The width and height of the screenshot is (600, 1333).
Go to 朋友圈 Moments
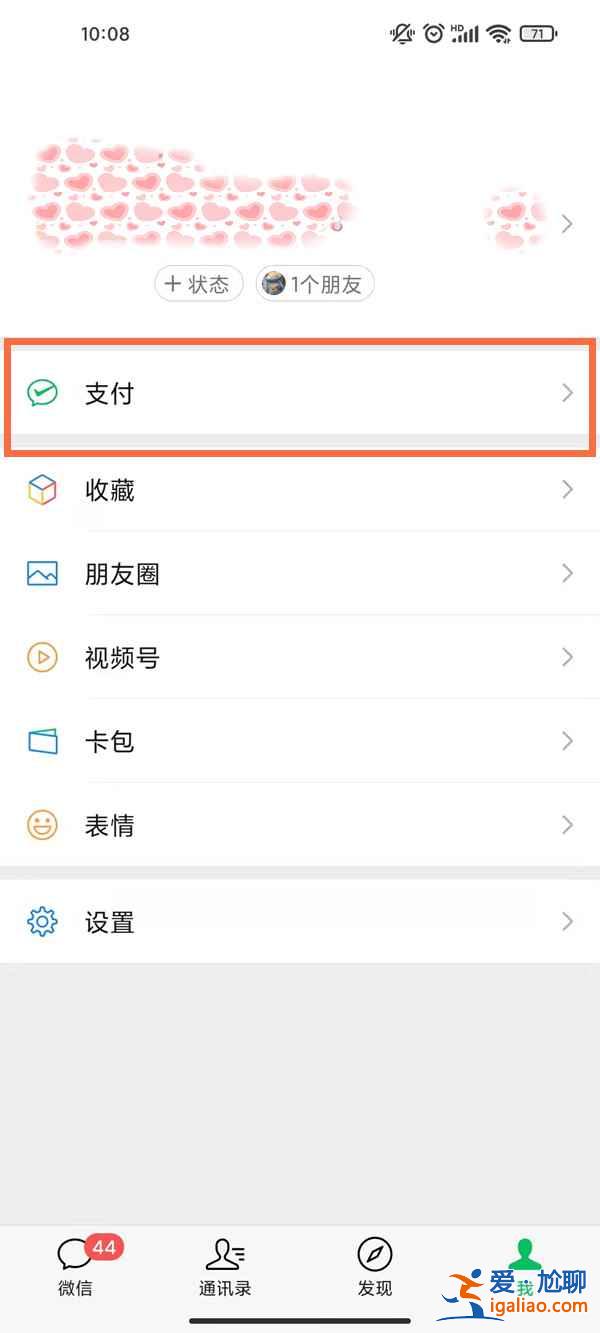point(300,574)
